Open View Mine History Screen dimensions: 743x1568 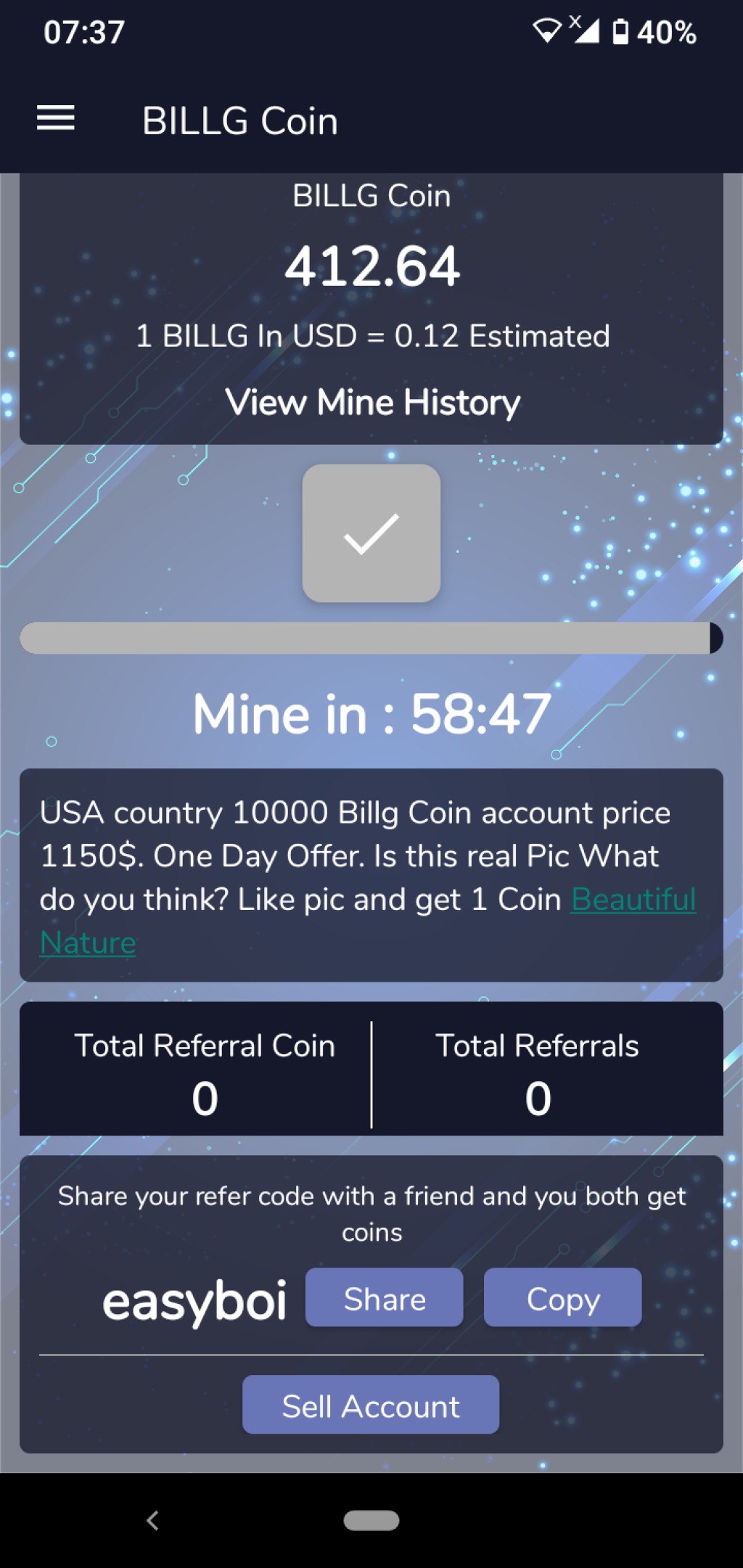point(372,402)
